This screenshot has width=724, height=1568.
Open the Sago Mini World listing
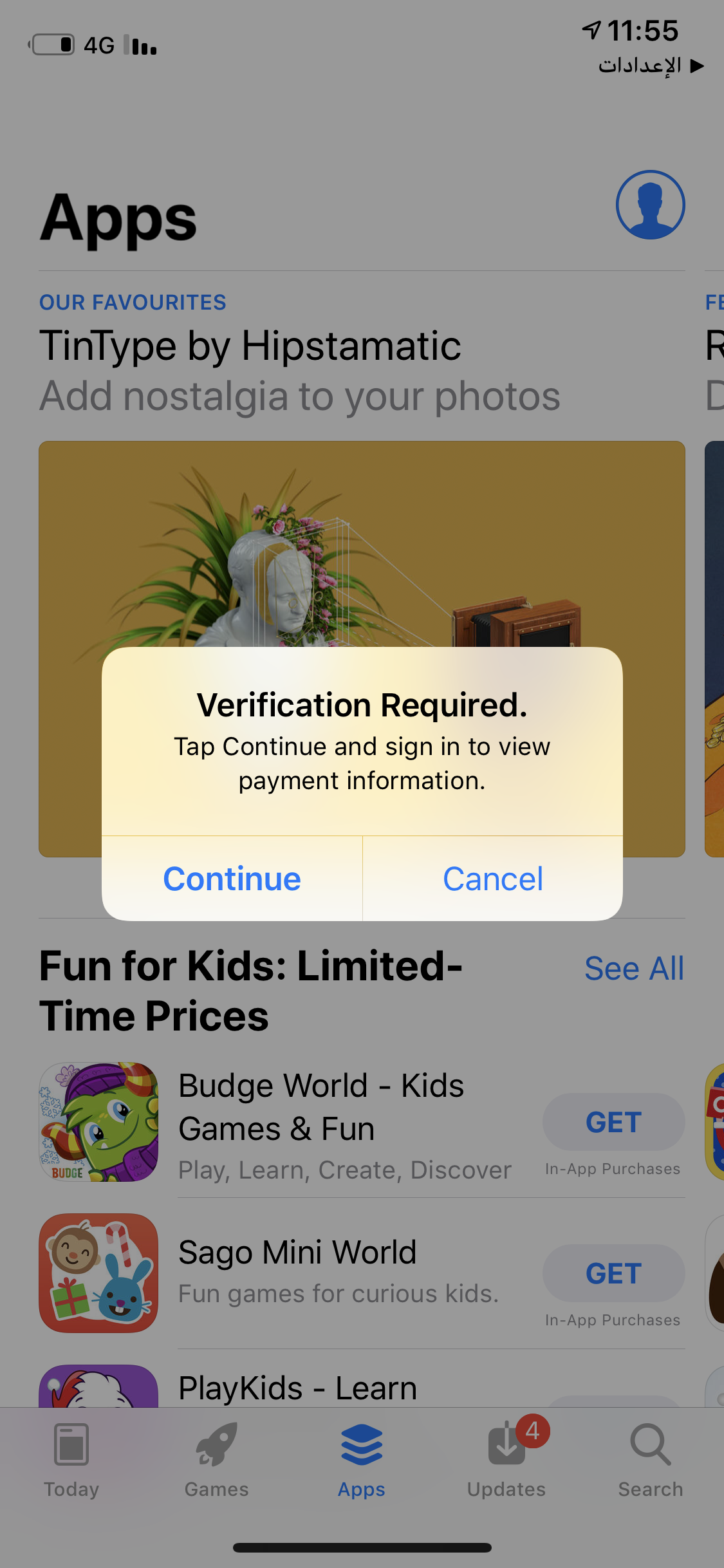click(x=297, y=1253)
